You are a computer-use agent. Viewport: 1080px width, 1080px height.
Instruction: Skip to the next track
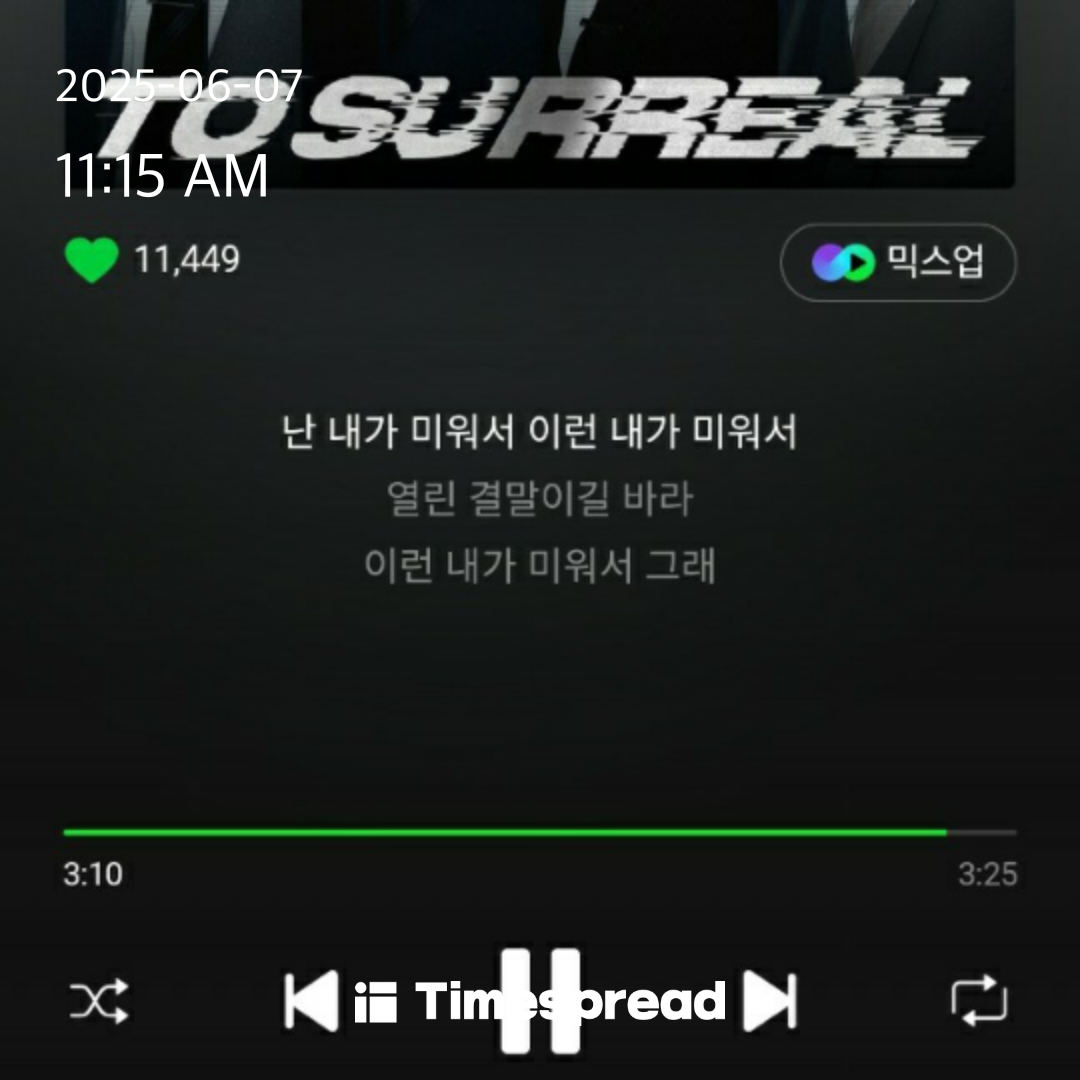[x=770, y=1000]
